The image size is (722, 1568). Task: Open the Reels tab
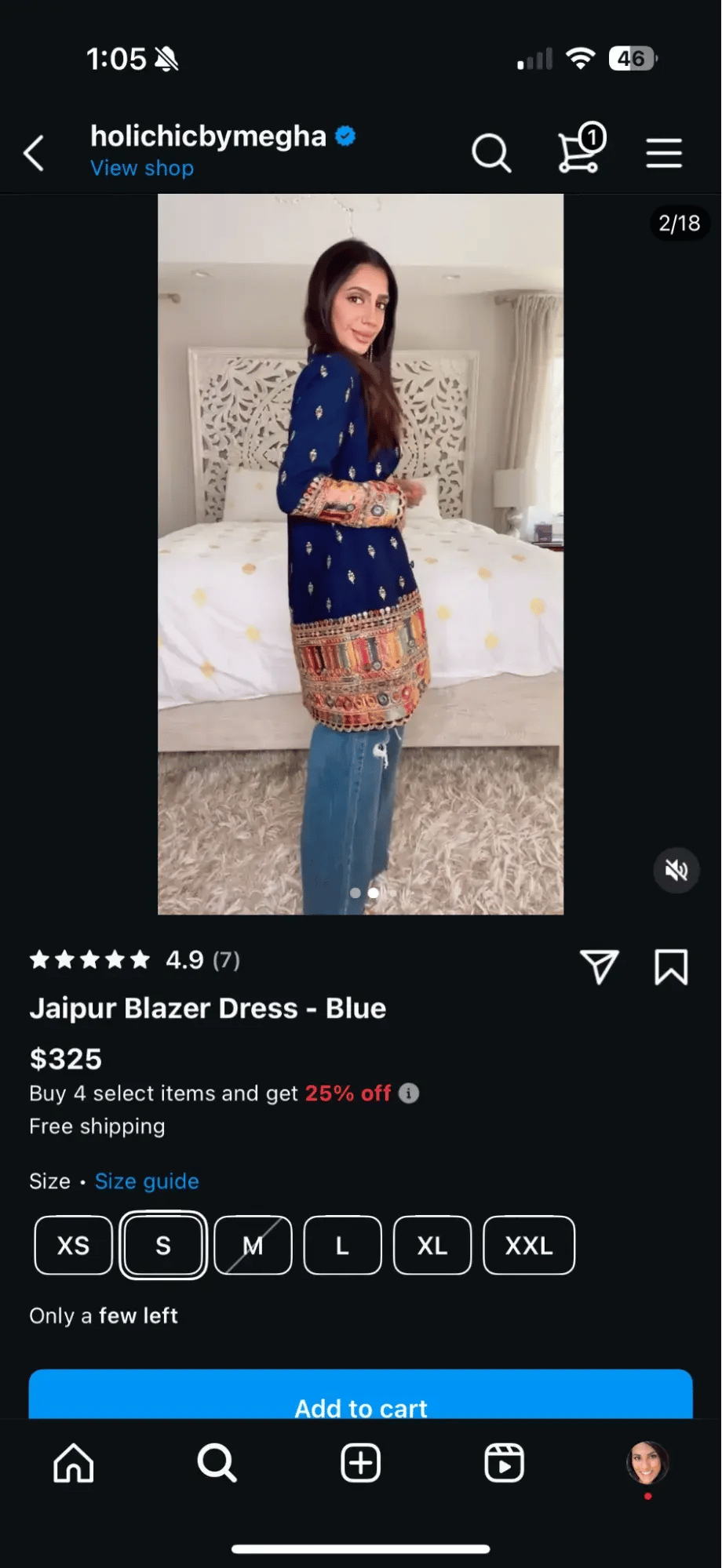tap(504, 1463)
